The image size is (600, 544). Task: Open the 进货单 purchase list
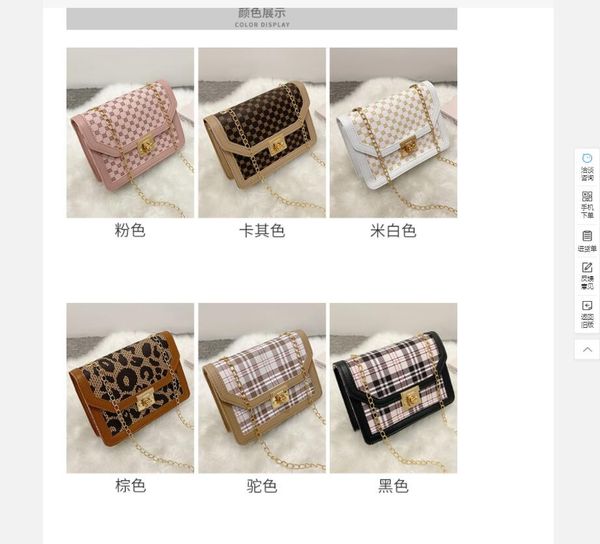[x=587, y=241]
